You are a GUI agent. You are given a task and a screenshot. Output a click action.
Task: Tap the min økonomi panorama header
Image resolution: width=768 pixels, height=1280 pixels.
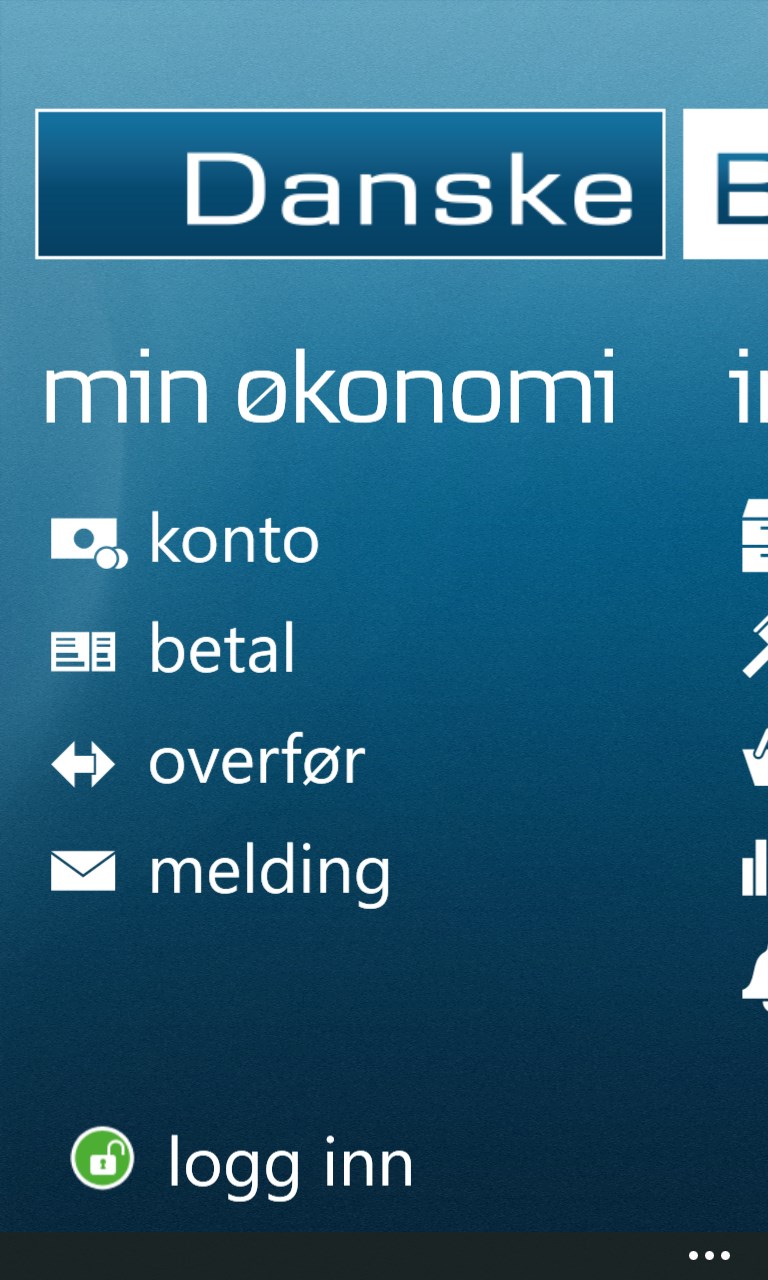[330, 388]
